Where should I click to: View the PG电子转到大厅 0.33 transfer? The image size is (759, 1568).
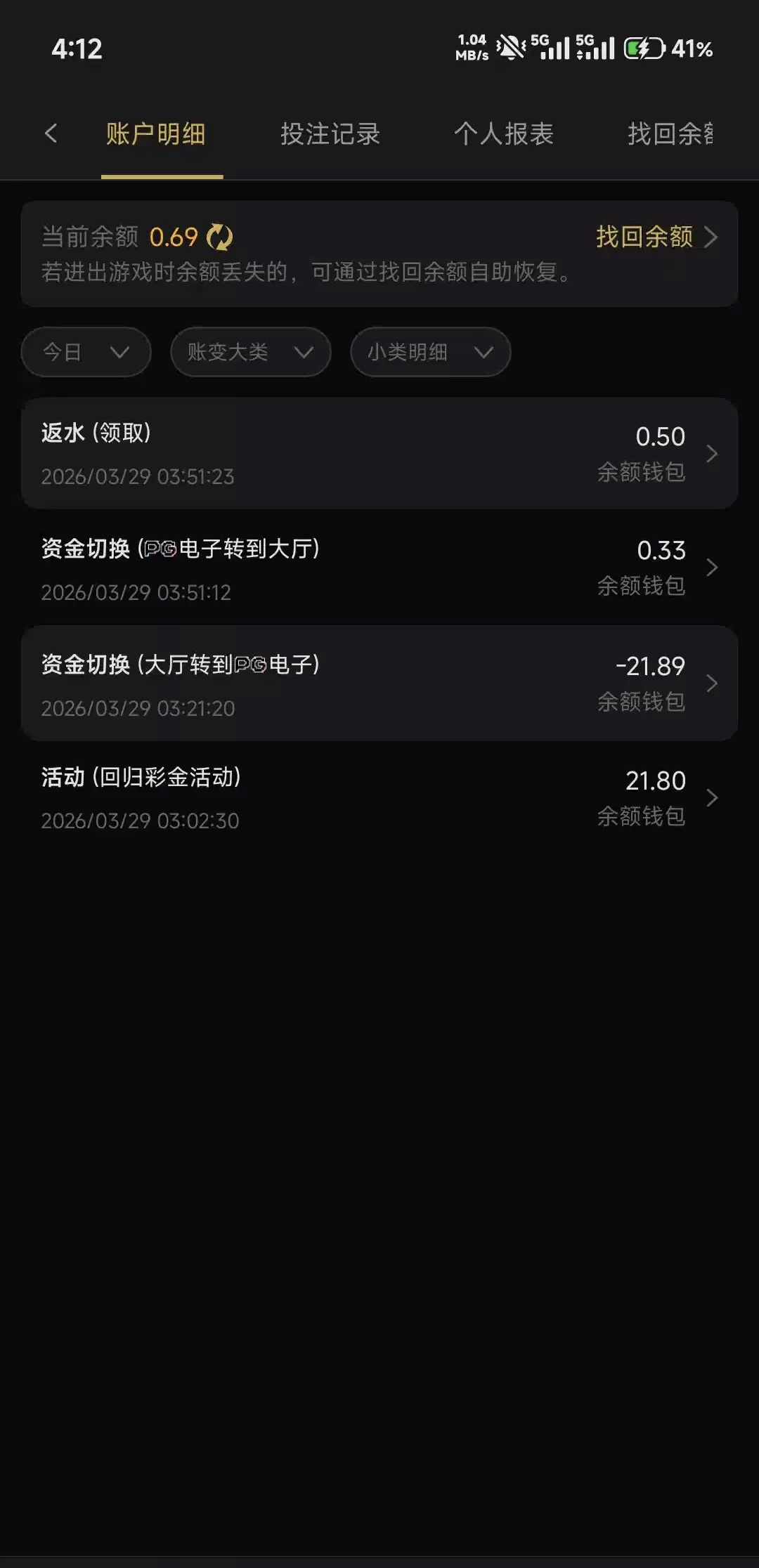click(x=379, y=568)
